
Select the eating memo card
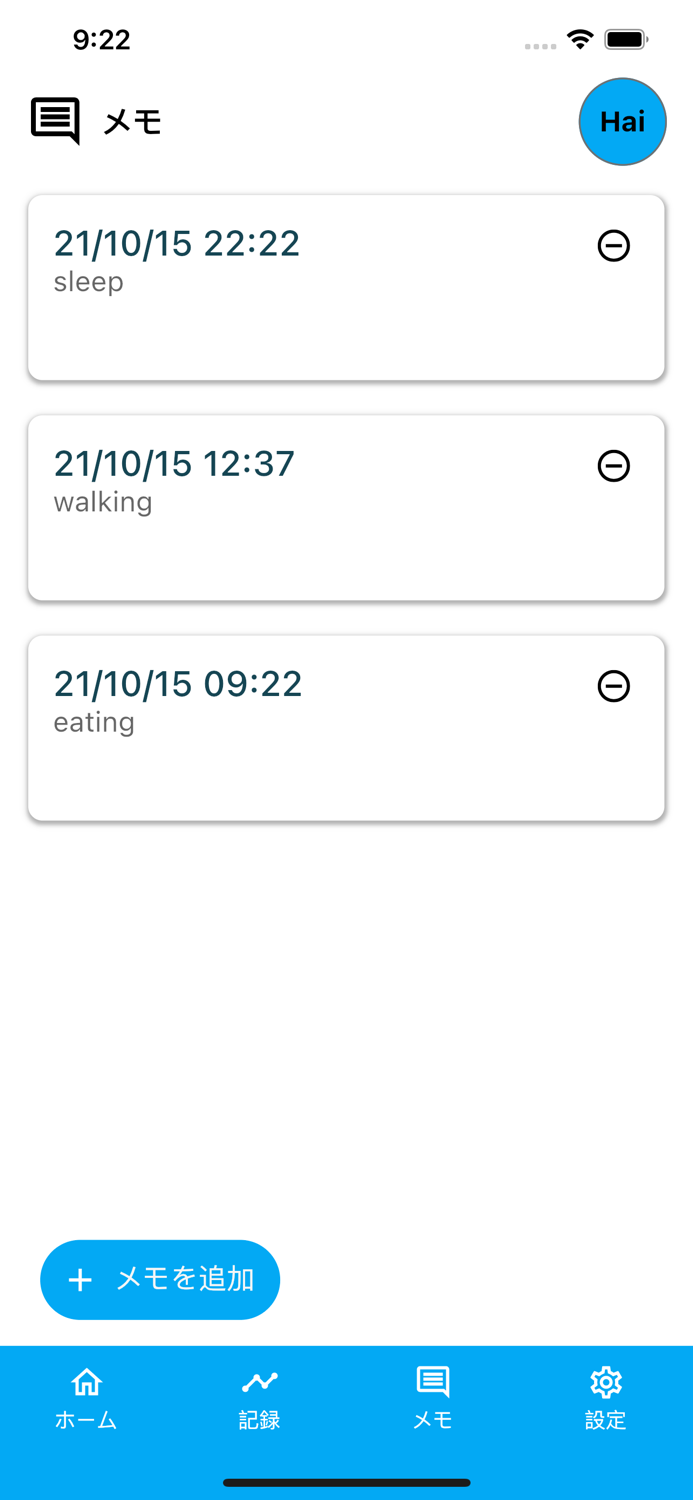coord(300,740)
